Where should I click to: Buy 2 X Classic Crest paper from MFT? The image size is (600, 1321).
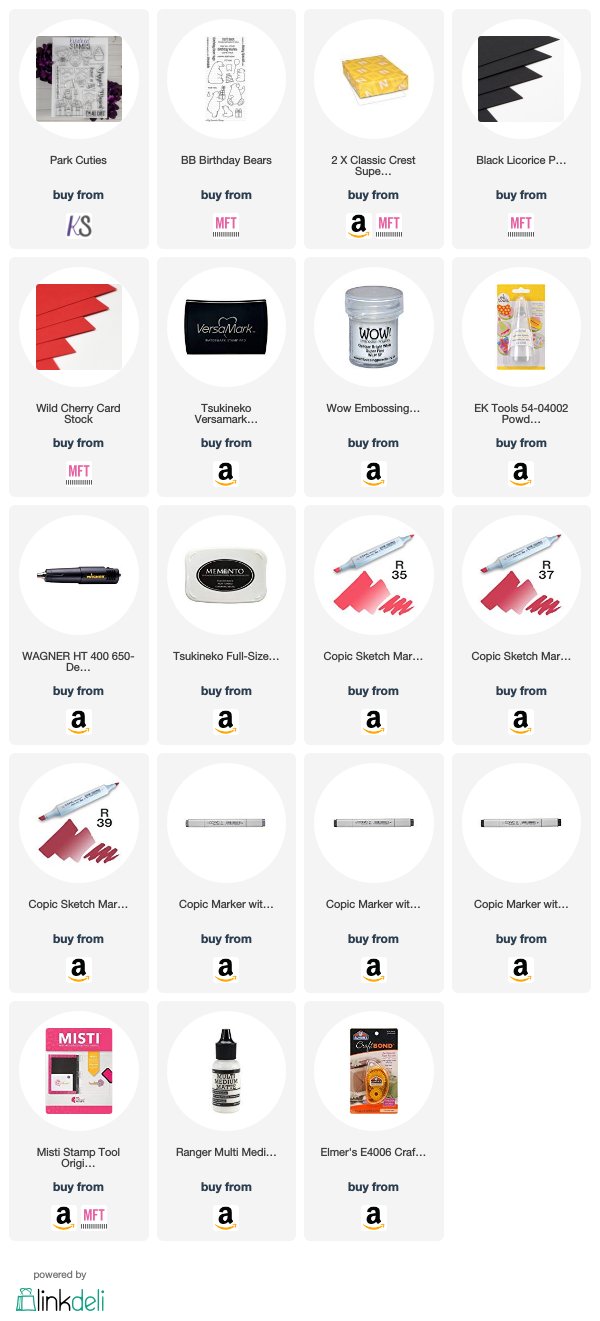point(388,227)
